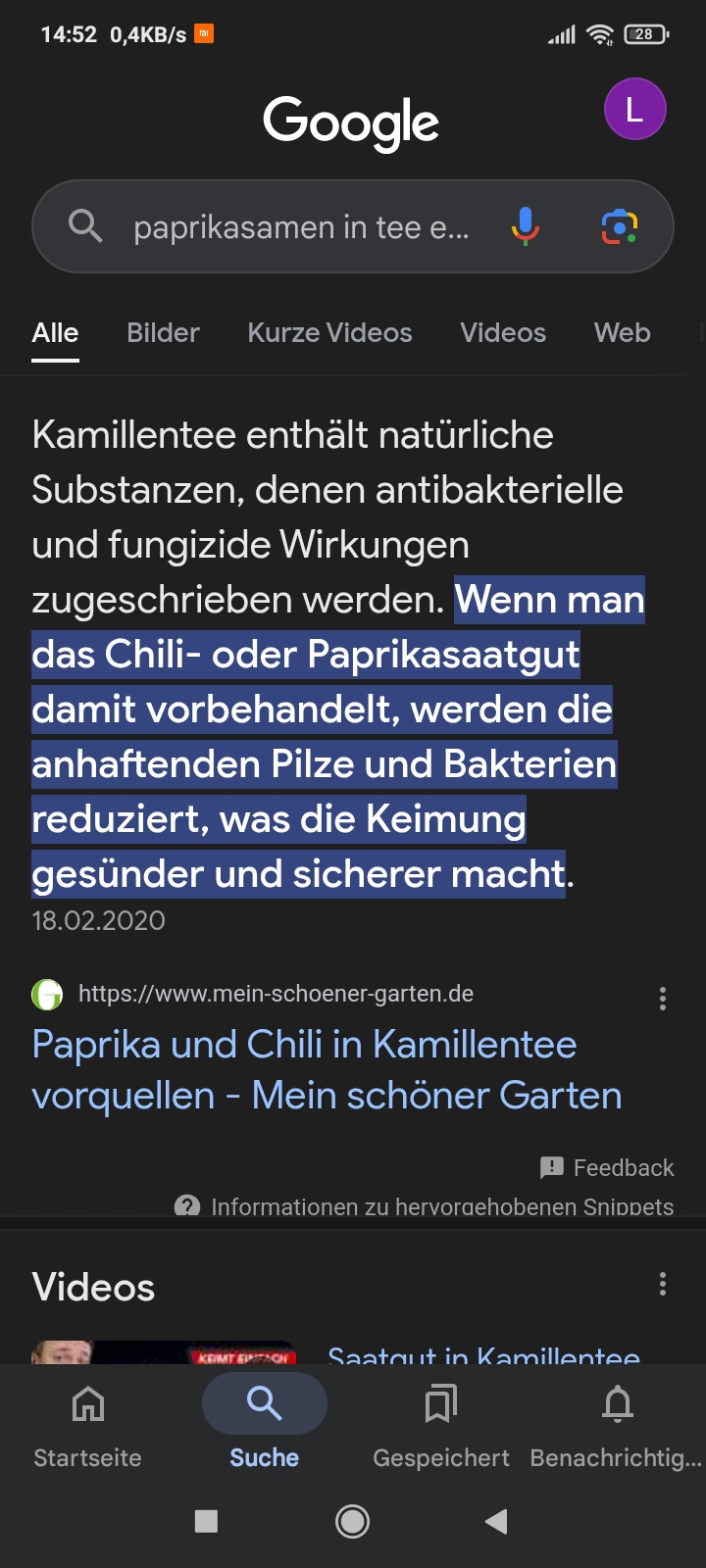Screen dimensions: 706x1568
Task: Go to the system home screen
Action: tap(353, 1521)
